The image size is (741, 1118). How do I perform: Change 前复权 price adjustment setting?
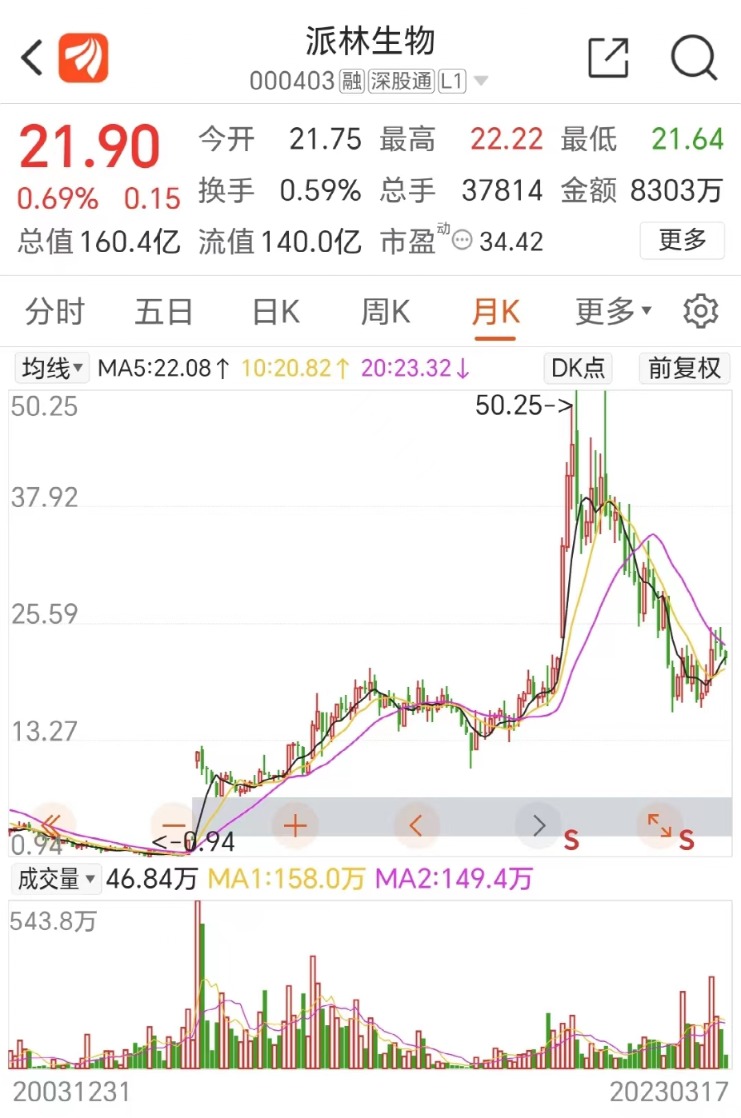click(x=685, y=368)
